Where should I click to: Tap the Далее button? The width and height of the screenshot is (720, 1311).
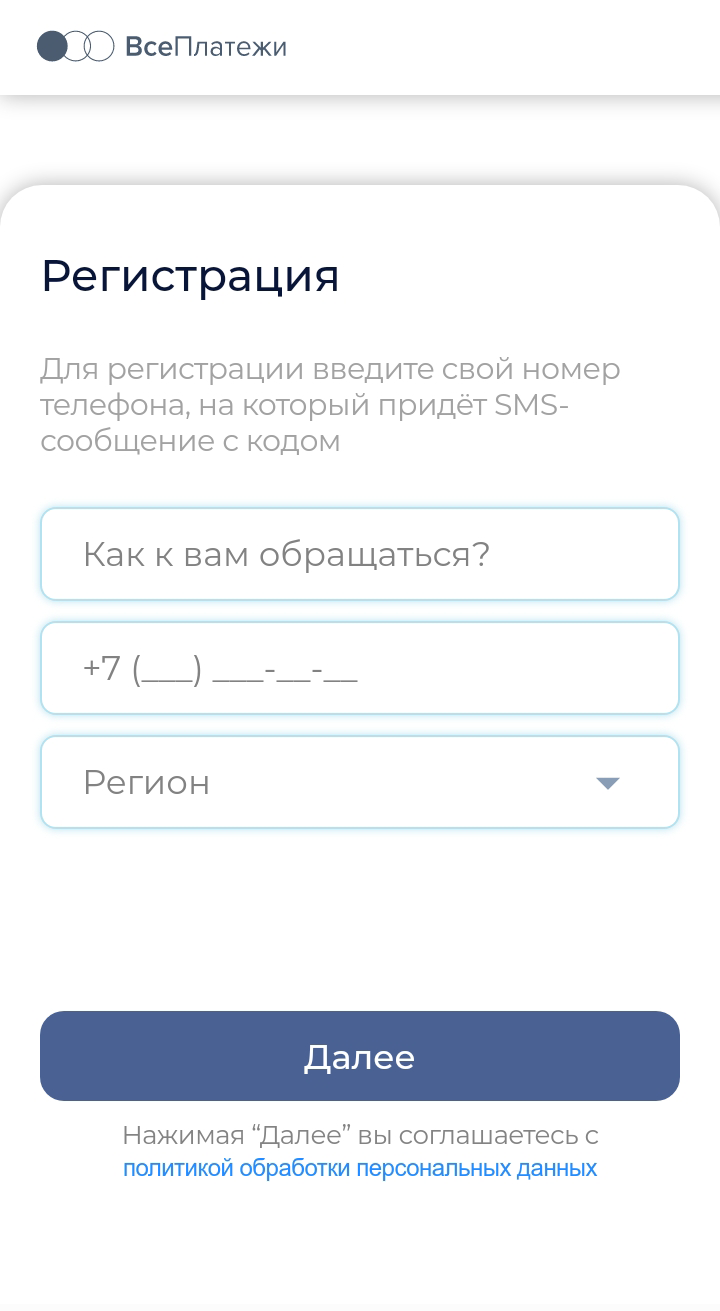[359, 1056]
